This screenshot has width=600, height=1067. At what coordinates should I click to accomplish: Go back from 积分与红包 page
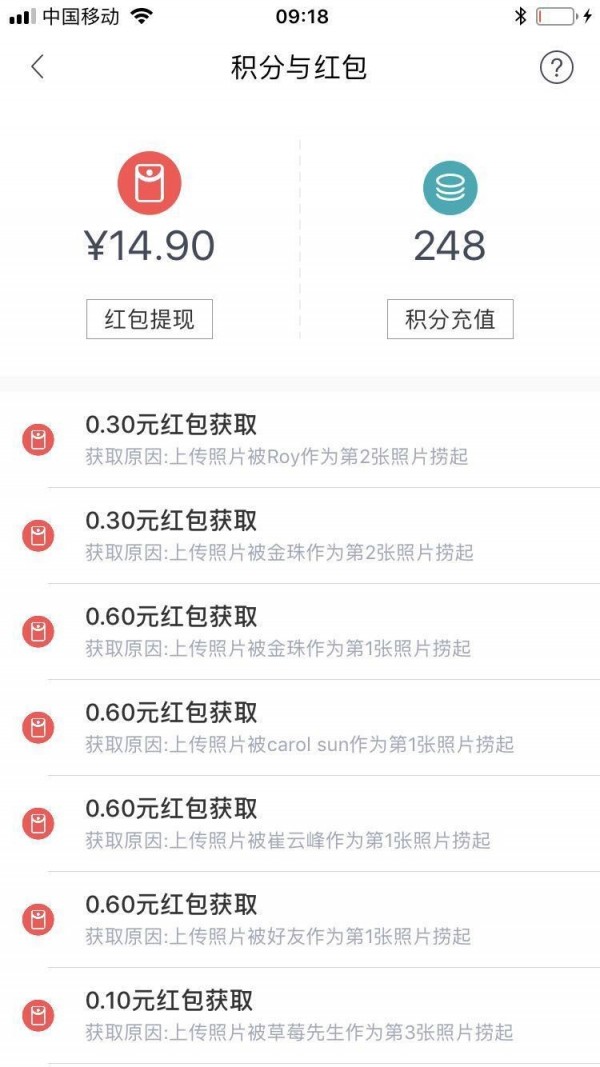pos(38,67)
